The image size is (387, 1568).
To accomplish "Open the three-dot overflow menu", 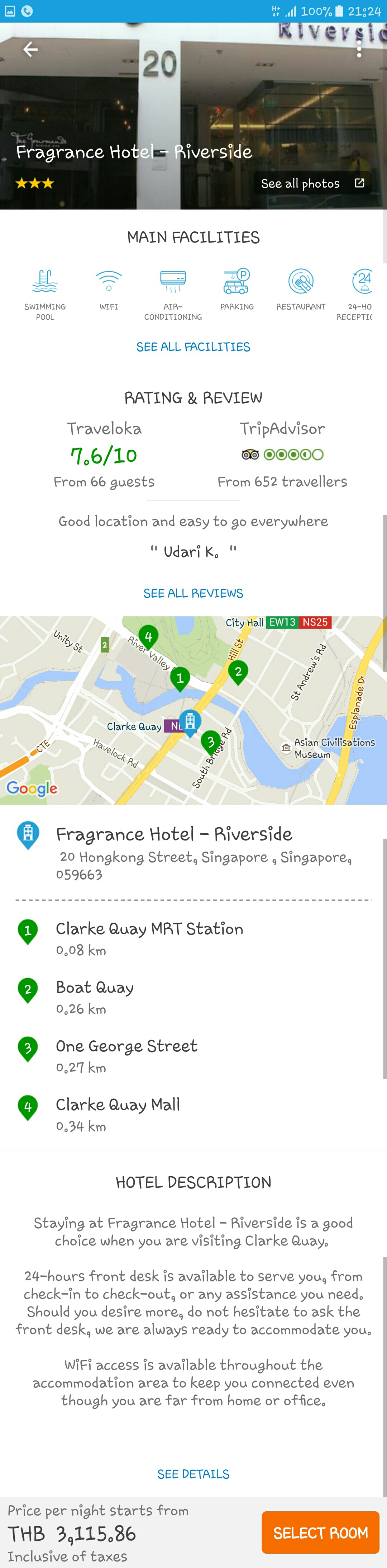I will 359,50.
